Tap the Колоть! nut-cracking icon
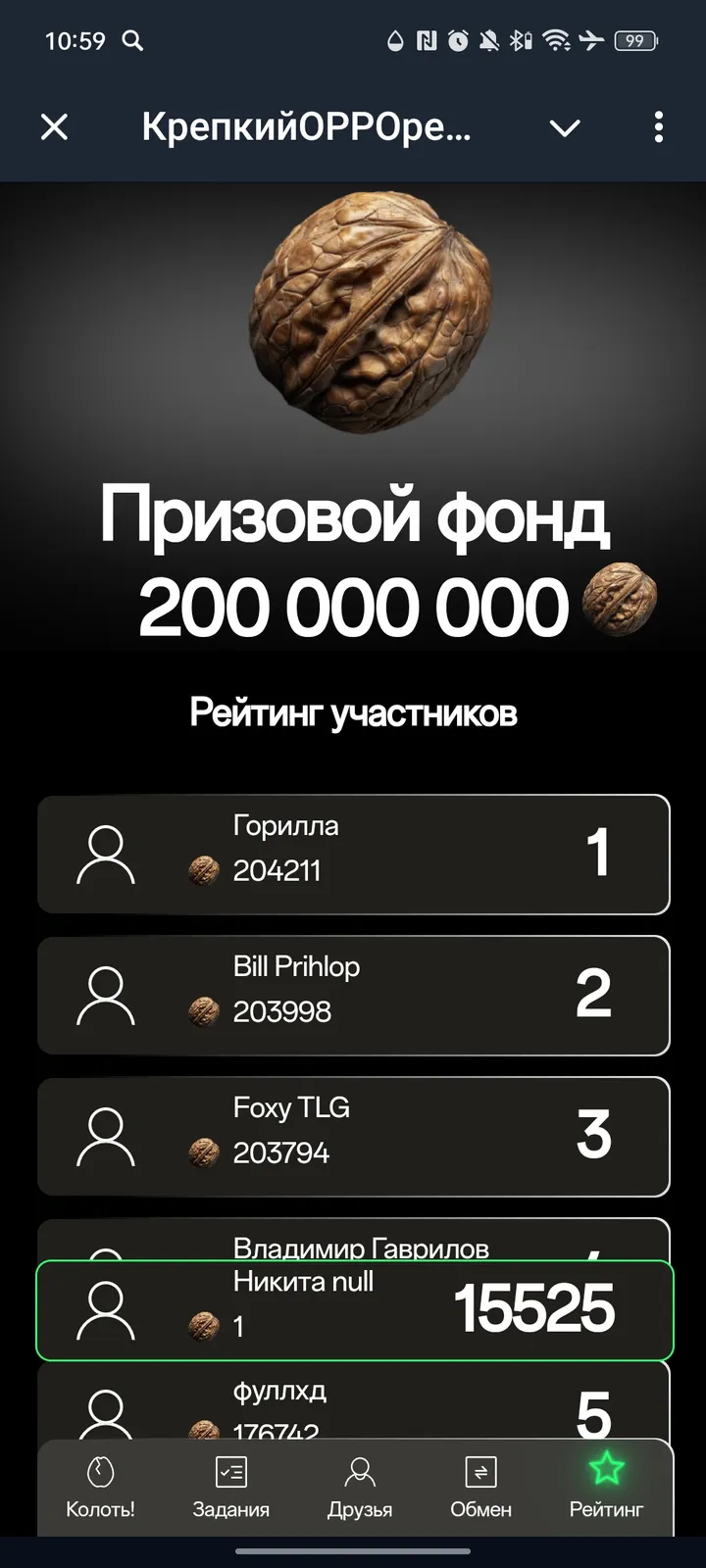This screenshot has height=1568, width=706. pos(99,1472)
